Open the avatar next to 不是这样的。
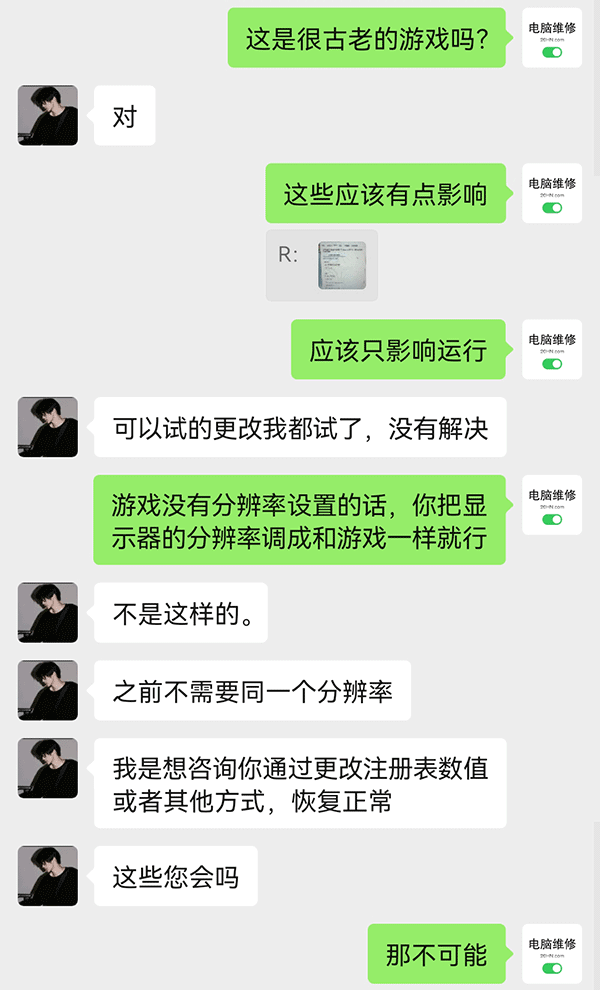This screenshot has width=600, height=990. tap(48, 612)
